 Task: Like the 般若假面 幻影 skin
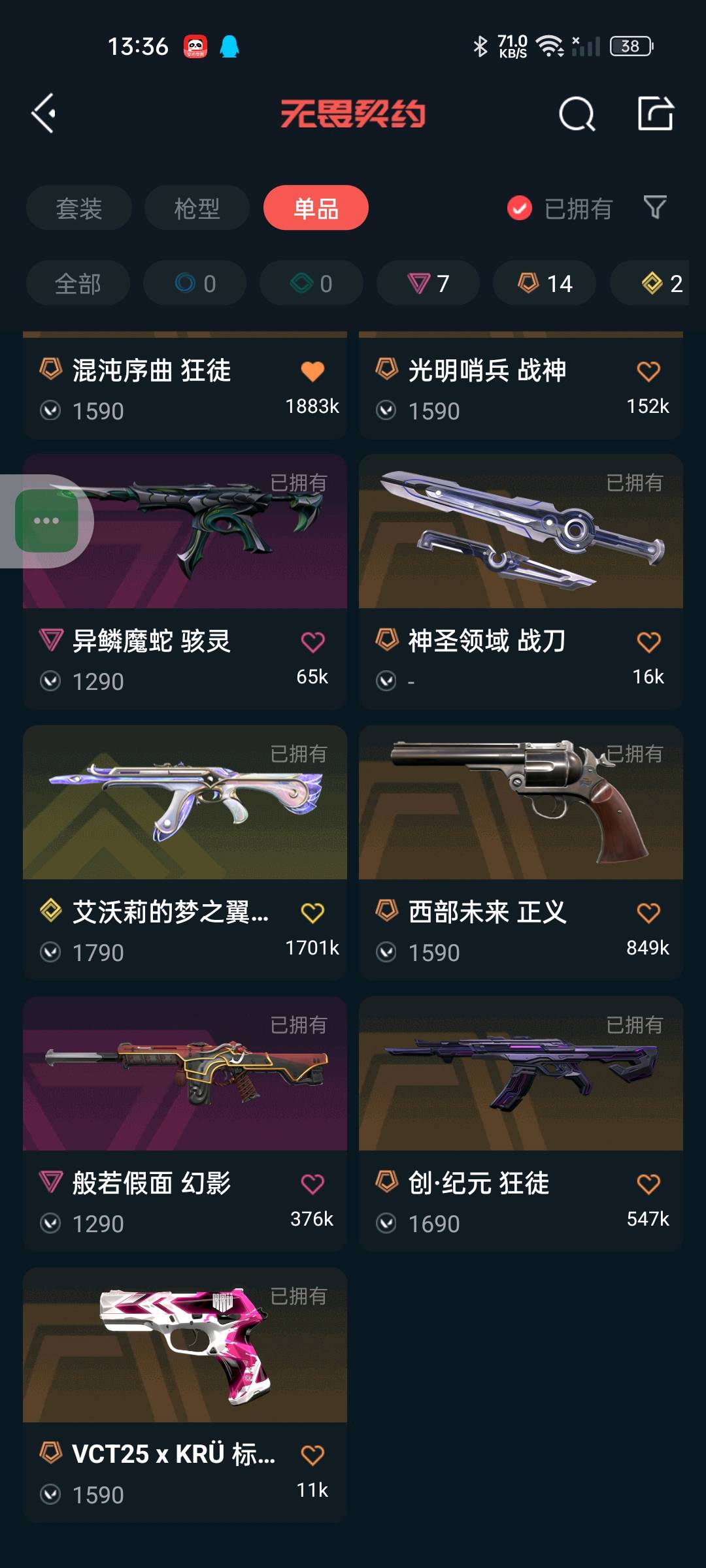312,1183
